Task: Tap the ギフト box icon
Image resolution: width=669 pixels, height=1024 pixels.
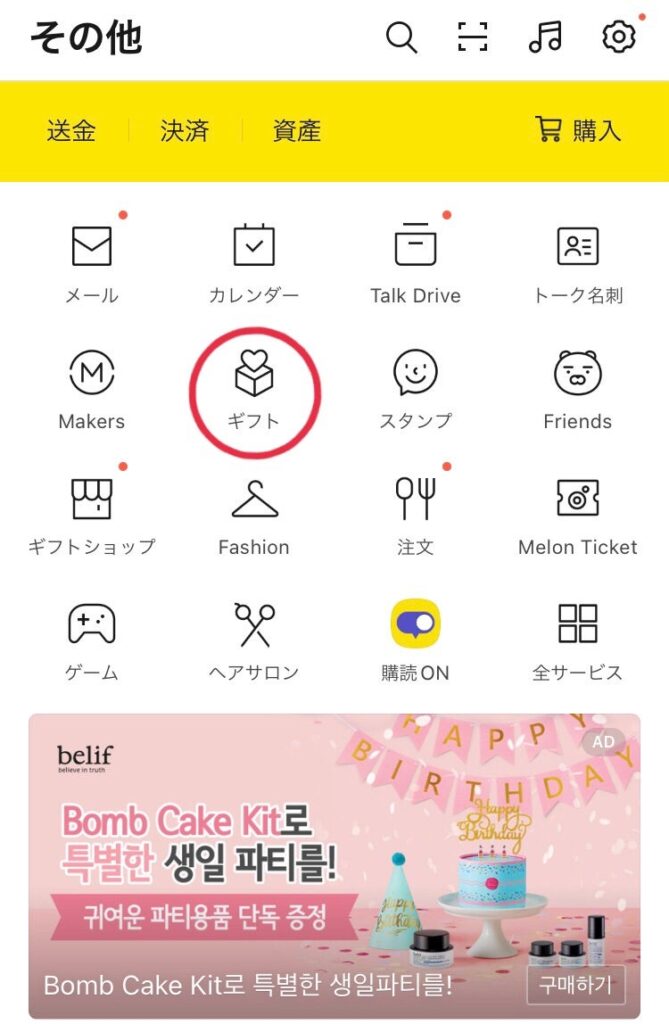Action: point(254,377)
